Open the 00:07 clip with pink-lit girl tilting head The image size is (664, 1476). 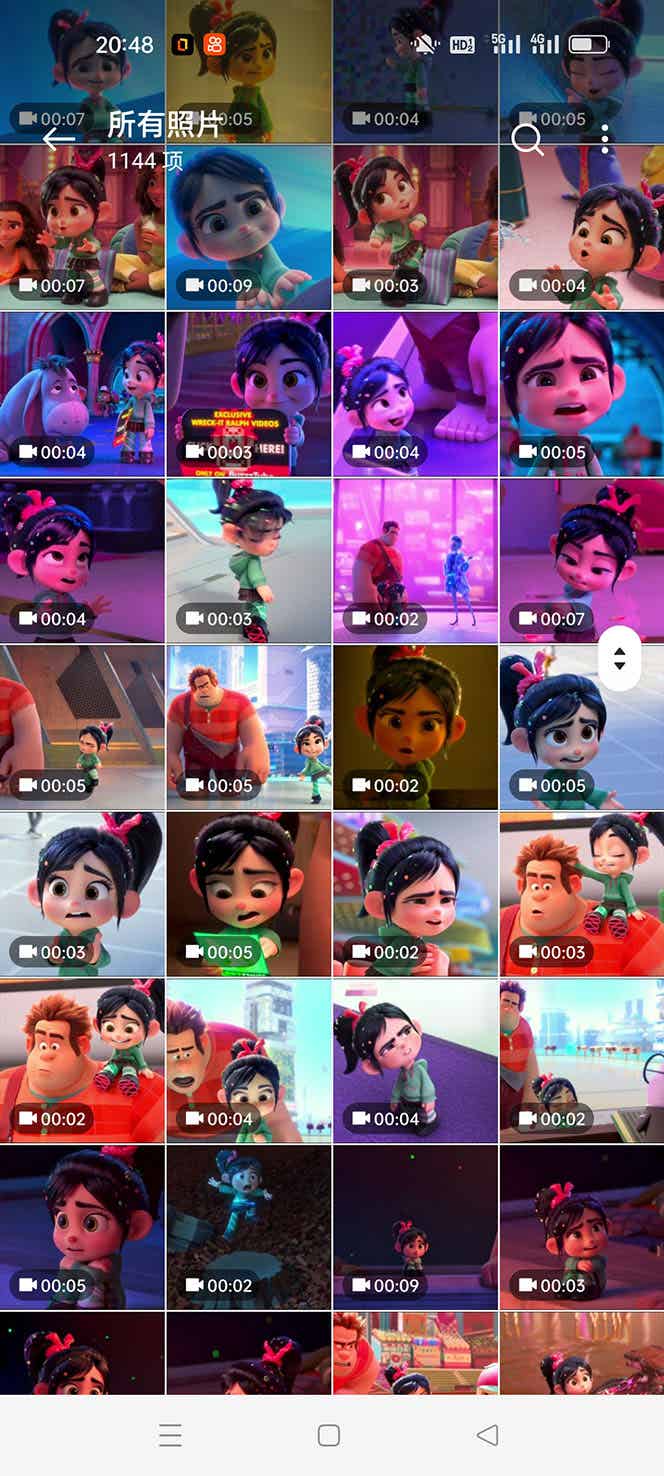tap(581, 561)
